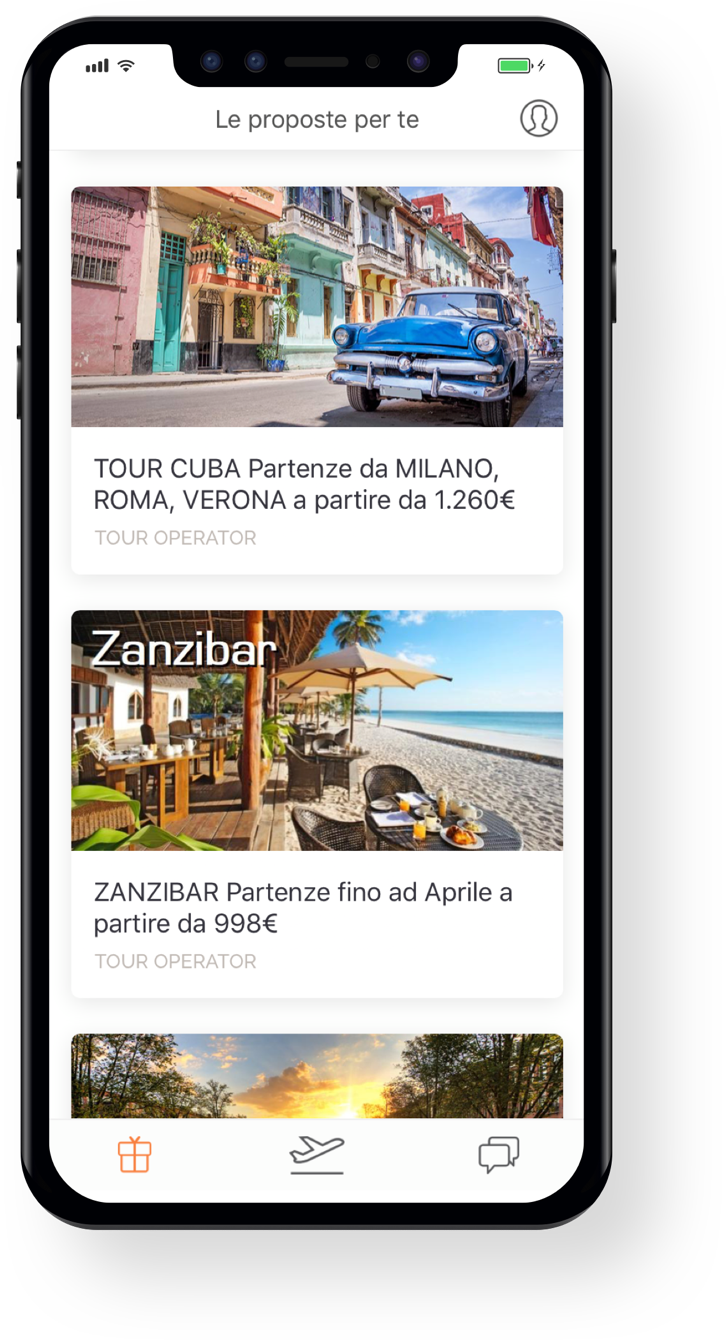Open the user profile icon
Screen dimensions: 726x1340
pyautogui.click(x=538, y=119)
